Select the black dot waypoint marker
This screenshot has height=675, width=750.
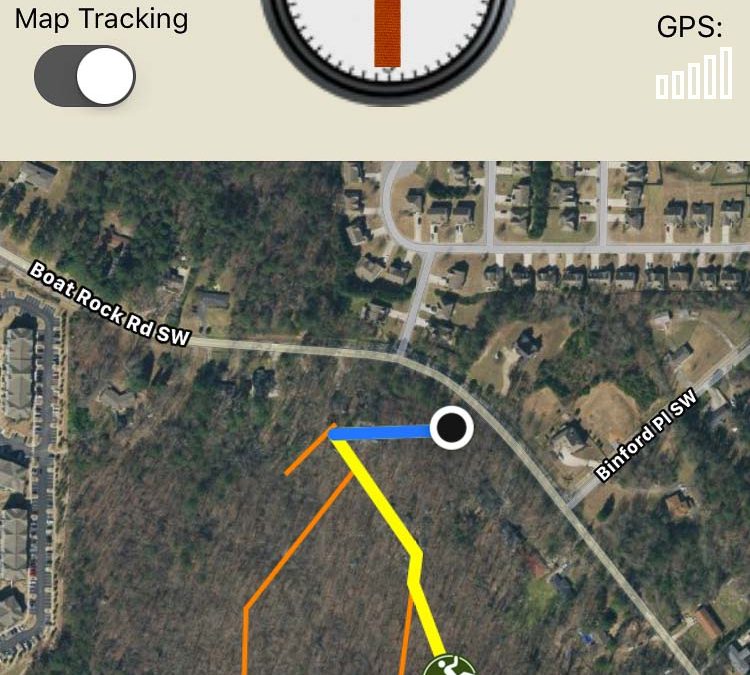click(x=452, y=428)
